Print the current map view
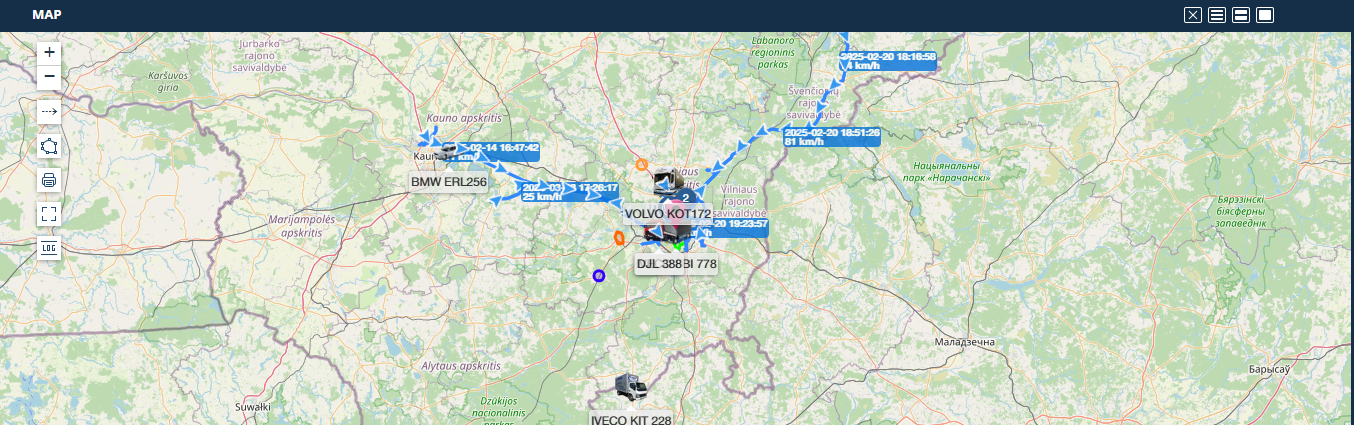Screen dimensions: 1354x425 (x=49, y=180)
